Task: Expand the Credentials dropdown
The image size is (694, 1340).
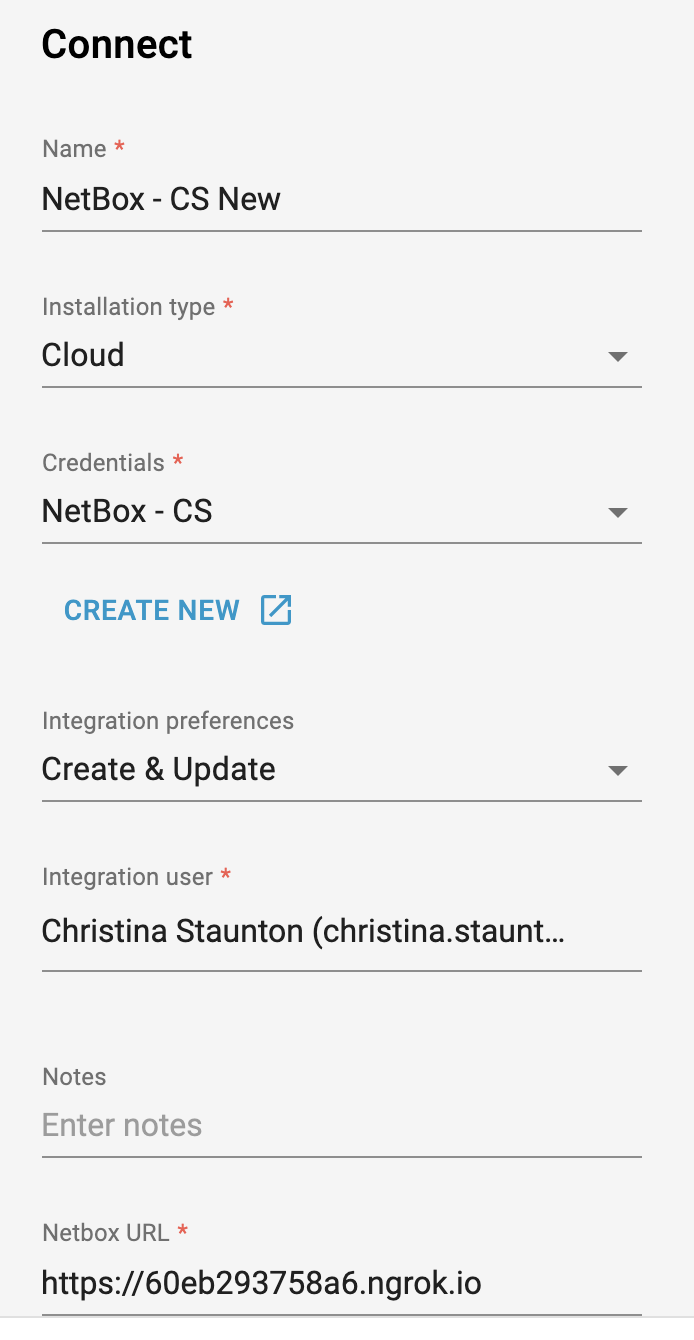Action: (x=340, y=512)
